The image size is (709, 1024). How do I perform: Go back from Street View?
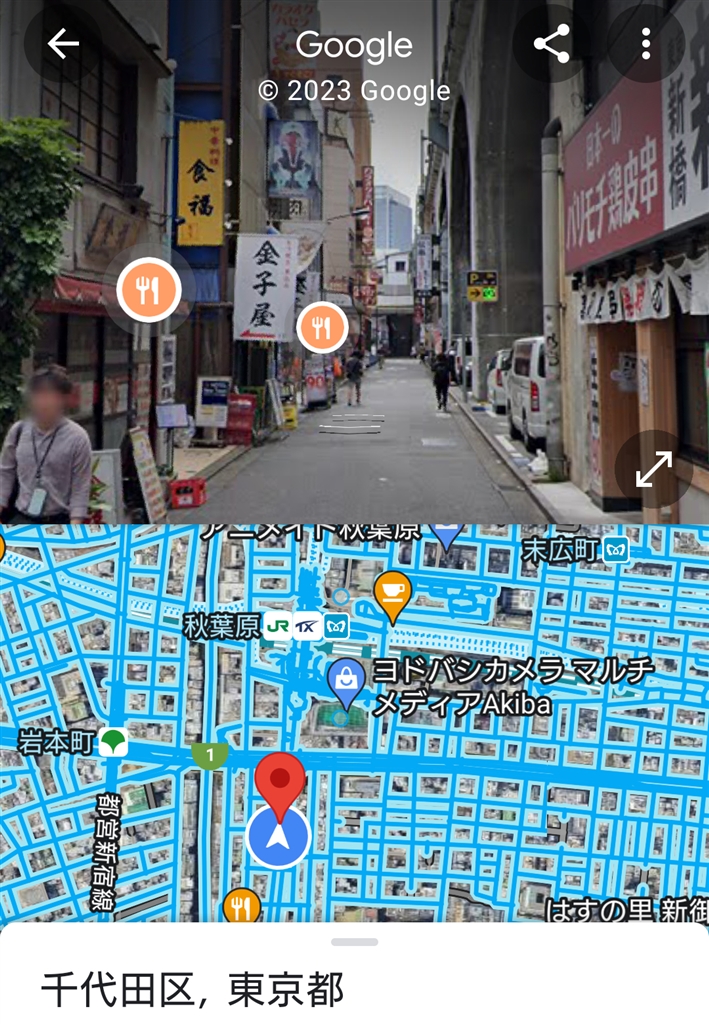63,43
